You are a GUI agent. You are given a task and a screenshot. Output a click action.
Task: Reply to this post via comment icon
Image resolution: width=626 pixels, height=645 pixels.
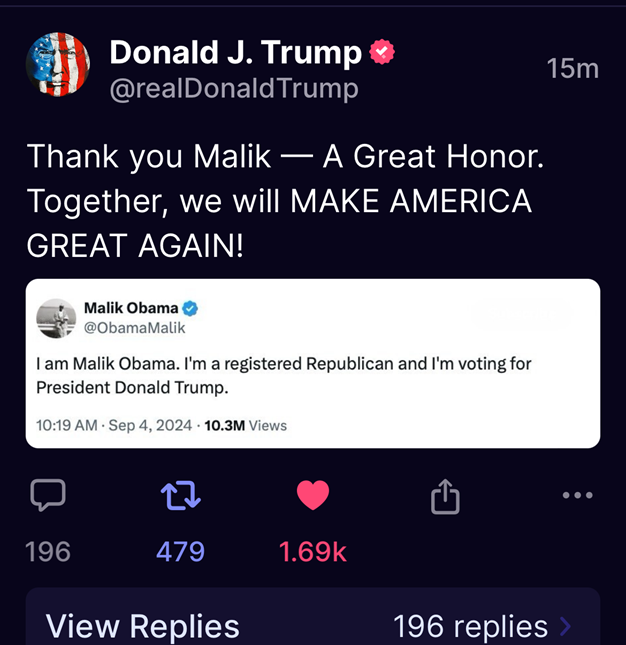point(48,495)
